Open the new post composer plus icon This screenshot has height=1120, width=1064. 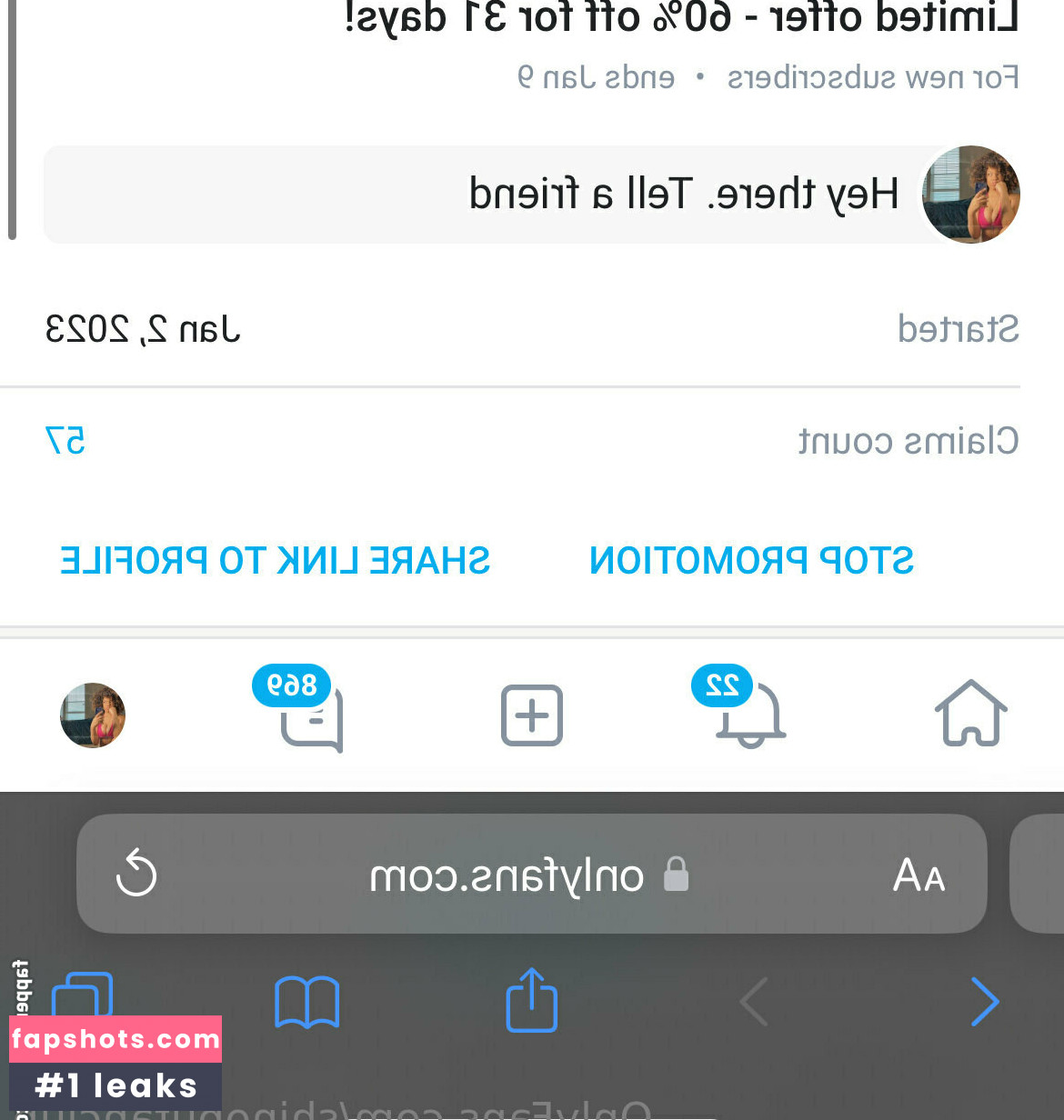[x=531, y=715]
